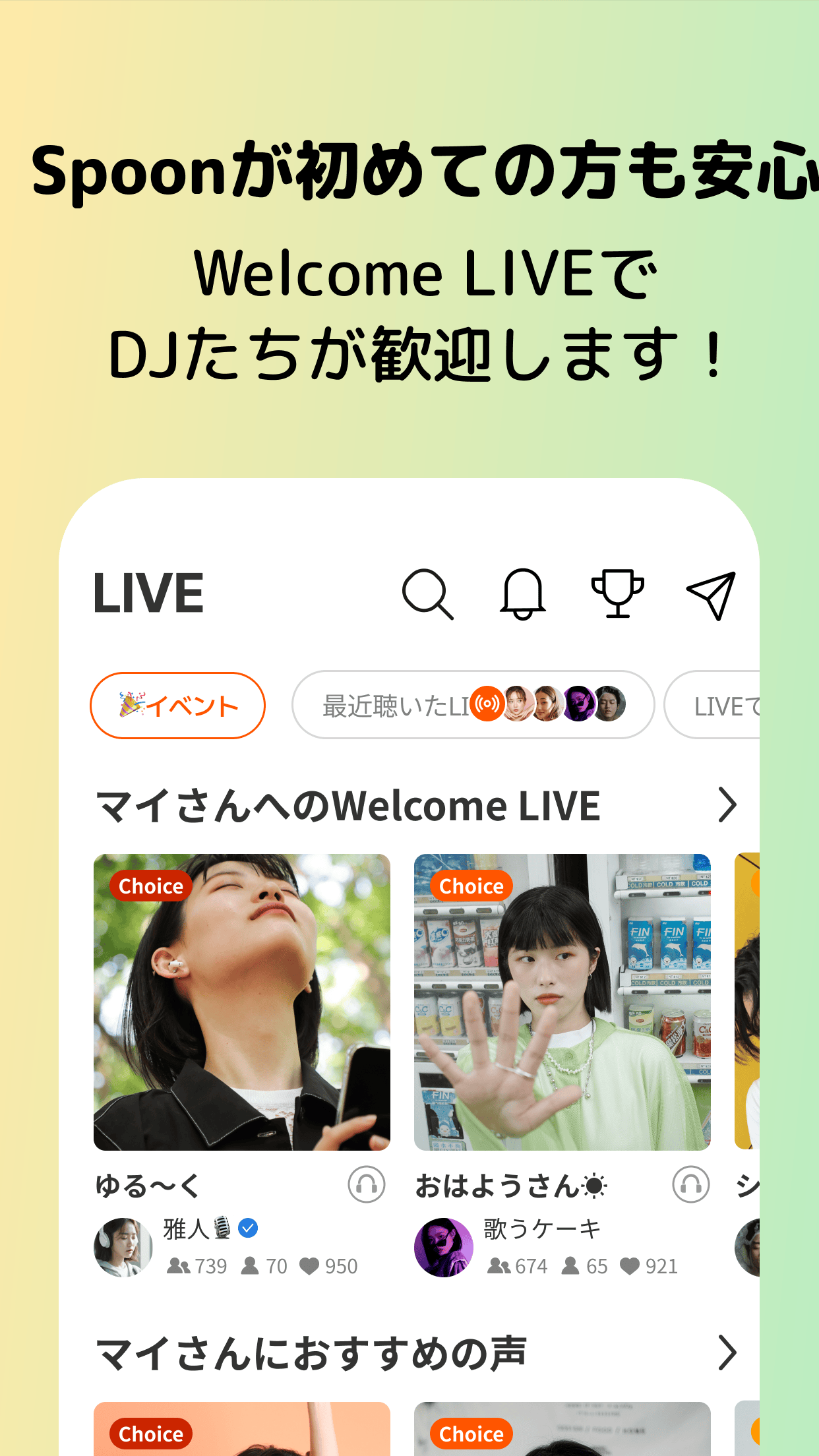Open notifications via the bell icon
Viewport: 819px width, 1456px height.
click(523, 593)
